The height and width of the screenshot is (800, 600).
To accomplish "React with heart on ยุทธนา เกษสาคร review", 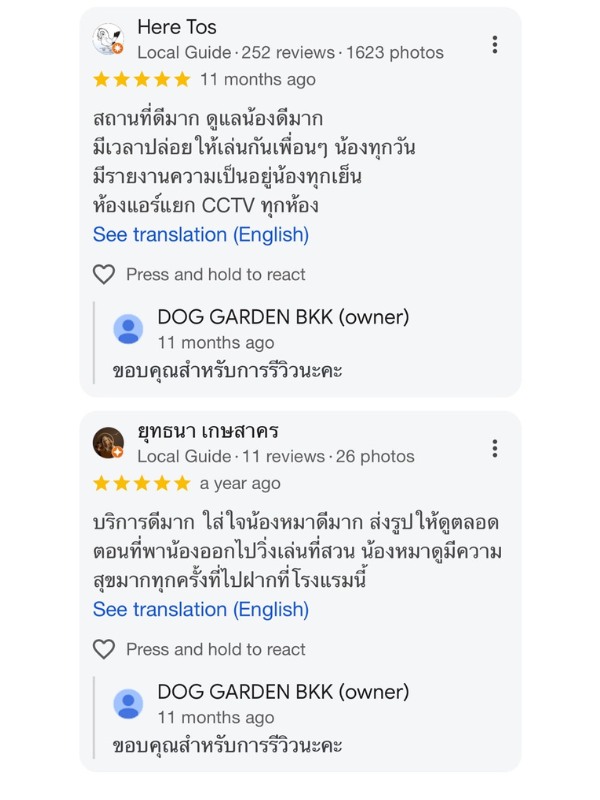I will [x=104, y=649].
